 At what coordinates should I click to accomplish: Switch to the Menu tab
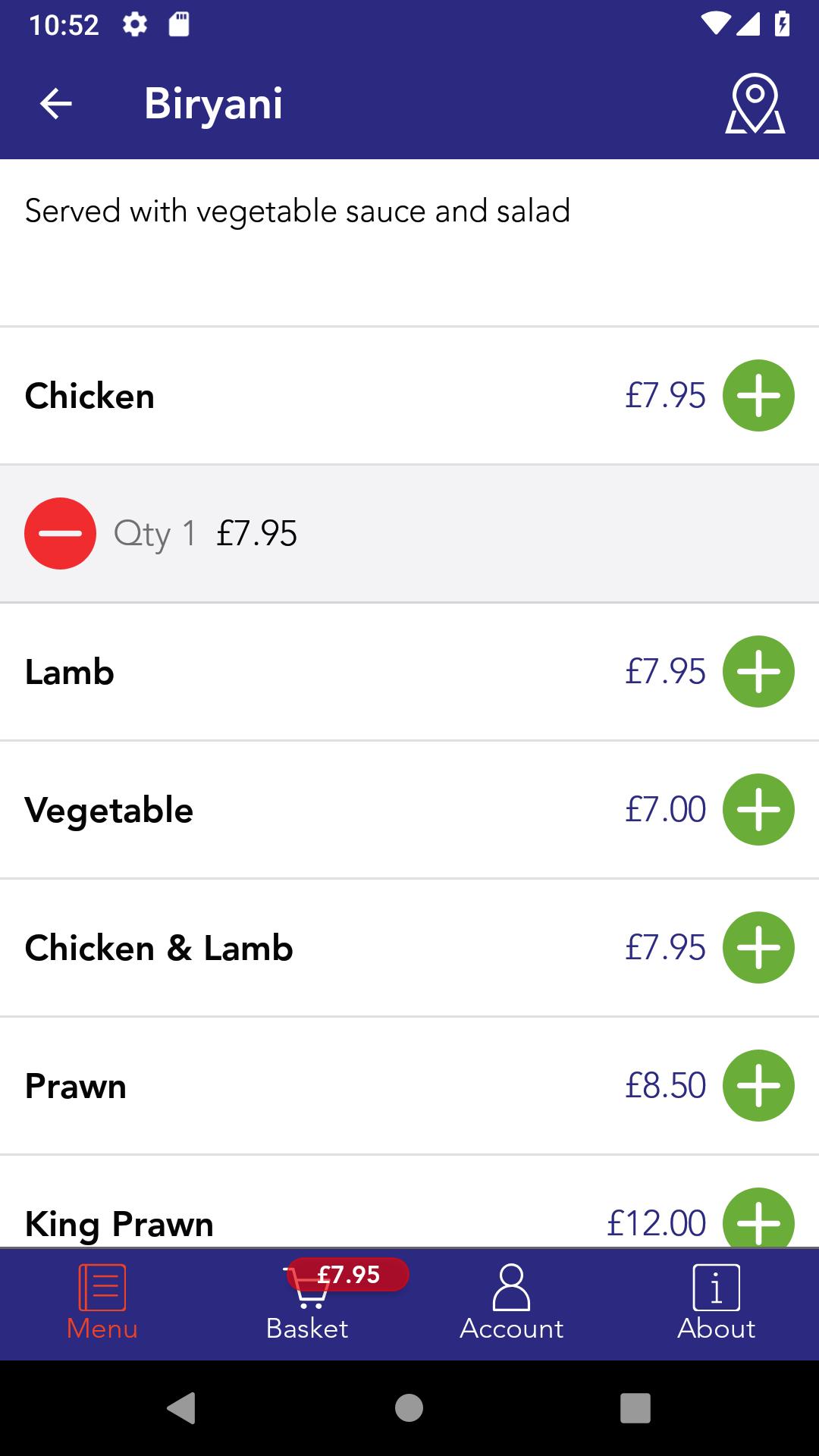click(102, 1304)
